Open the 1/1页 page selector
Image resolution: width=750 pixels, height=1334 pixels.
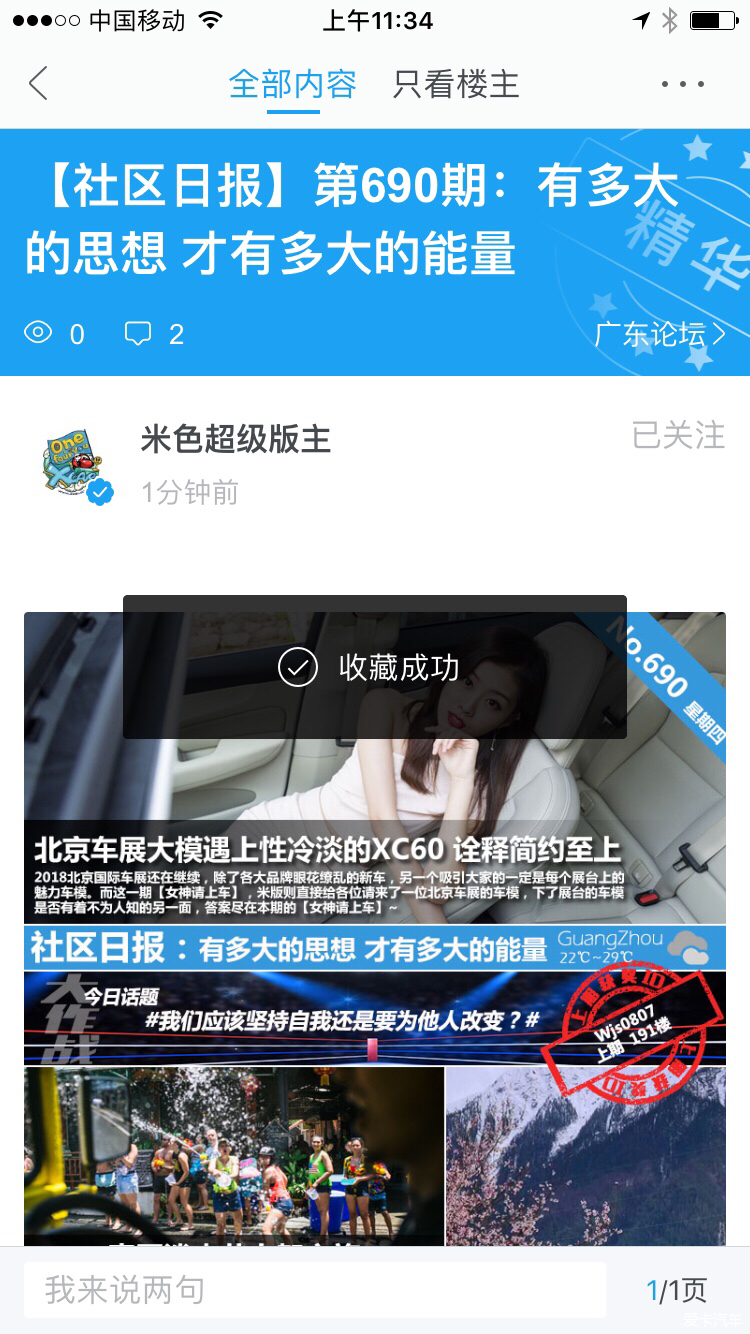(676, 1290)
